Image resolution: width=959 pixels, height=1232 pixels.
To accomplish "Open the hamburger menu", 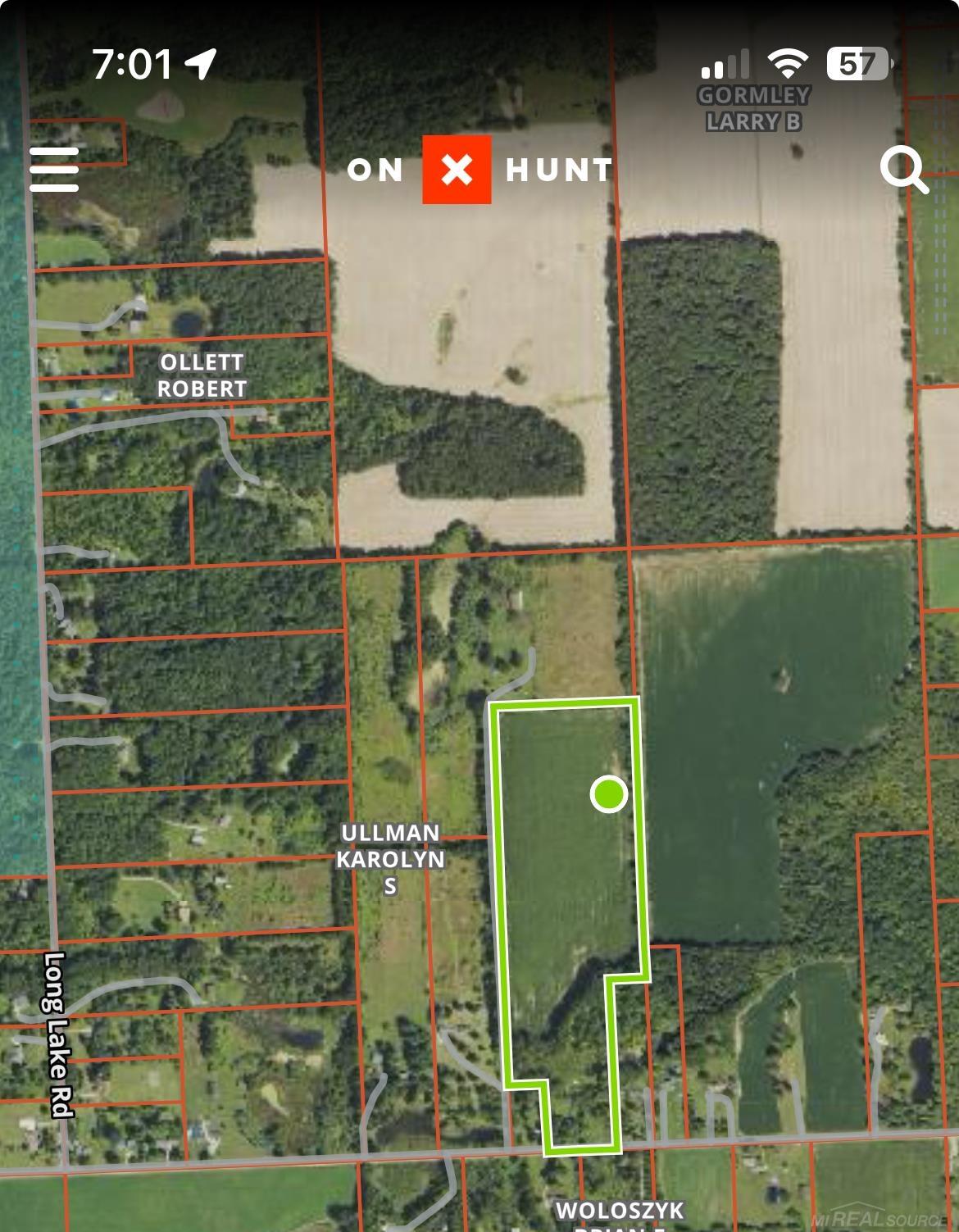I will (x=54, y=170).
